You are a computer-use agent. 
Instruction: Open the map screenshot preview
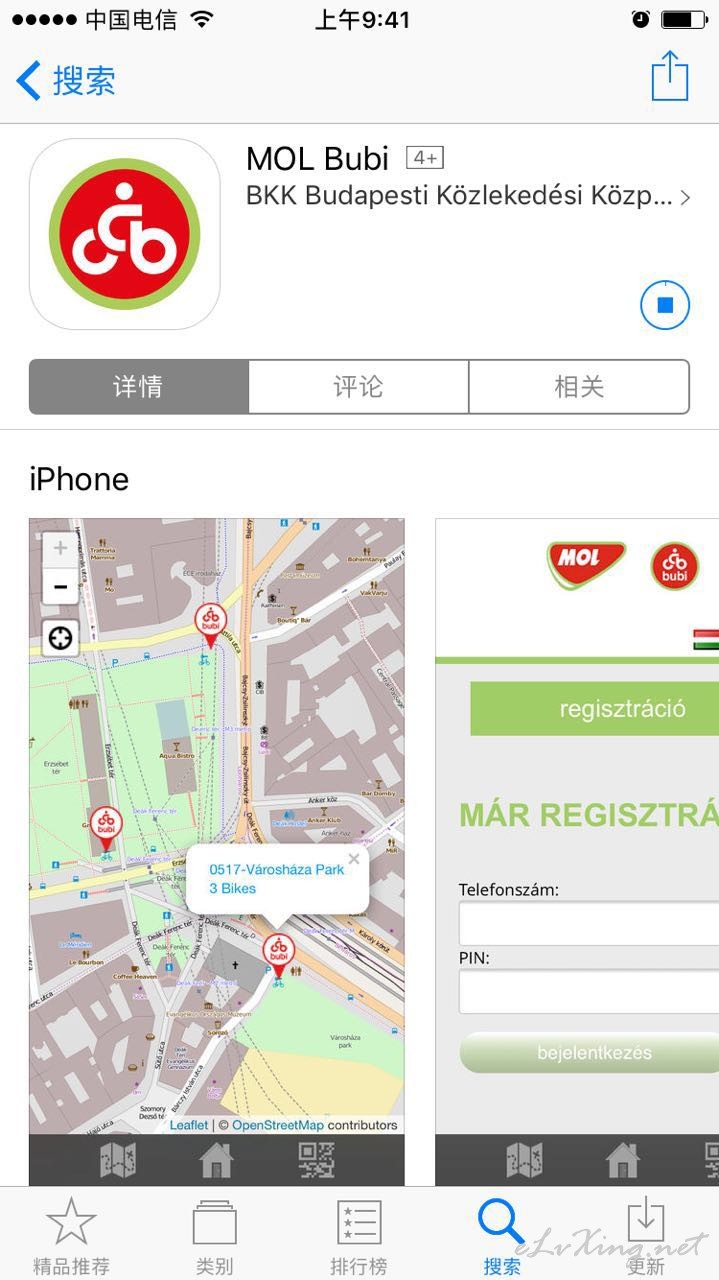[x=217, y=852]
